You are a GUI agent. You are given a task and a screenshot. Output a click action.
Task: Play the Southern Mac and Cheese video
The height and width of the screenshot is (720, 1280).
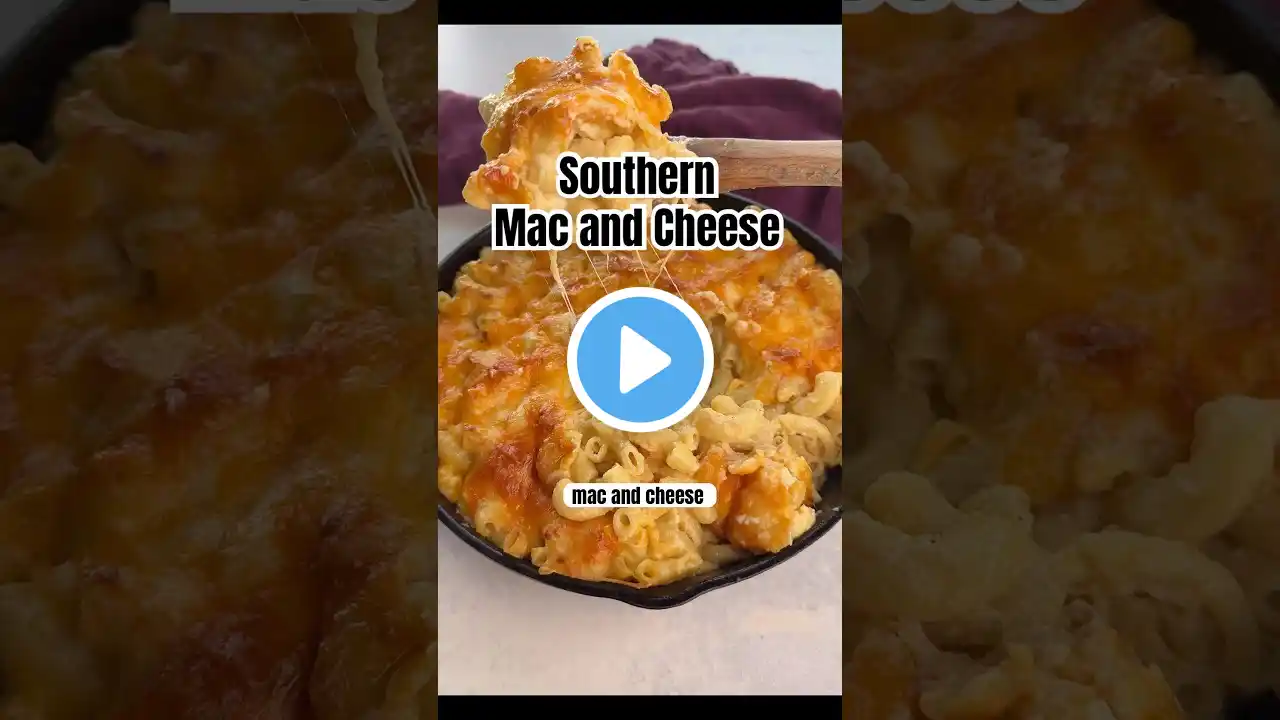[x=640, y=360]
